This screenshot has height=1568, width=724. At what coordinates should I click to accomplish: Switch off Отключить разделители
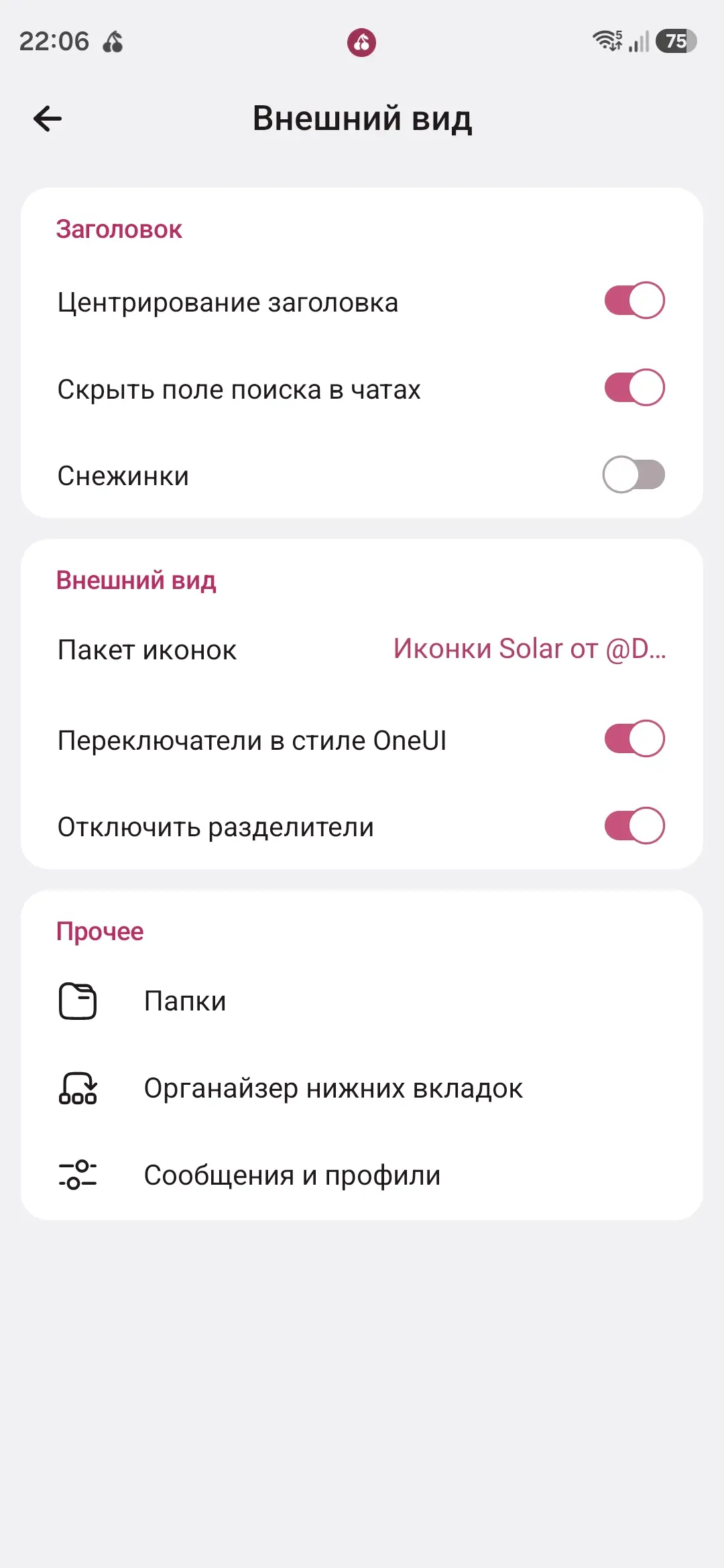pos(634,826)
